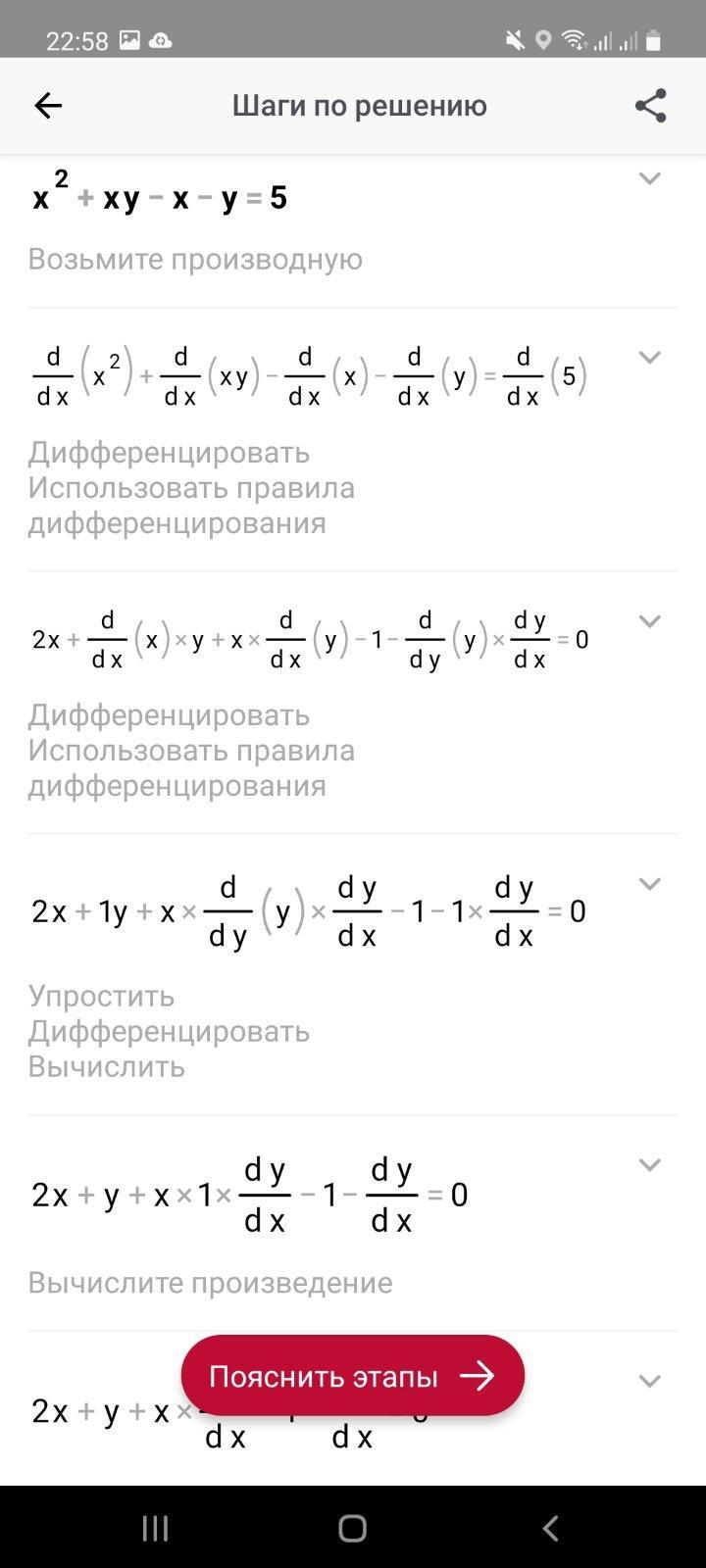Screen dimensions: 706x1568
Task: Open recent apps from the navigation bar
Action: [155, 1528]
